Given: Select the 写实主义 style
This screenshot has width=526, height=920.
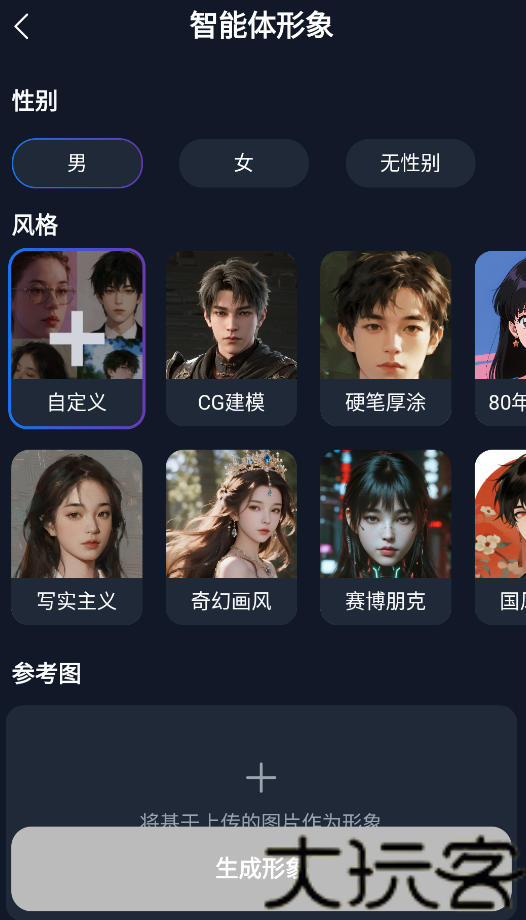Looking at the screenshot, I should pyautogui.click(x=77, y=537).
